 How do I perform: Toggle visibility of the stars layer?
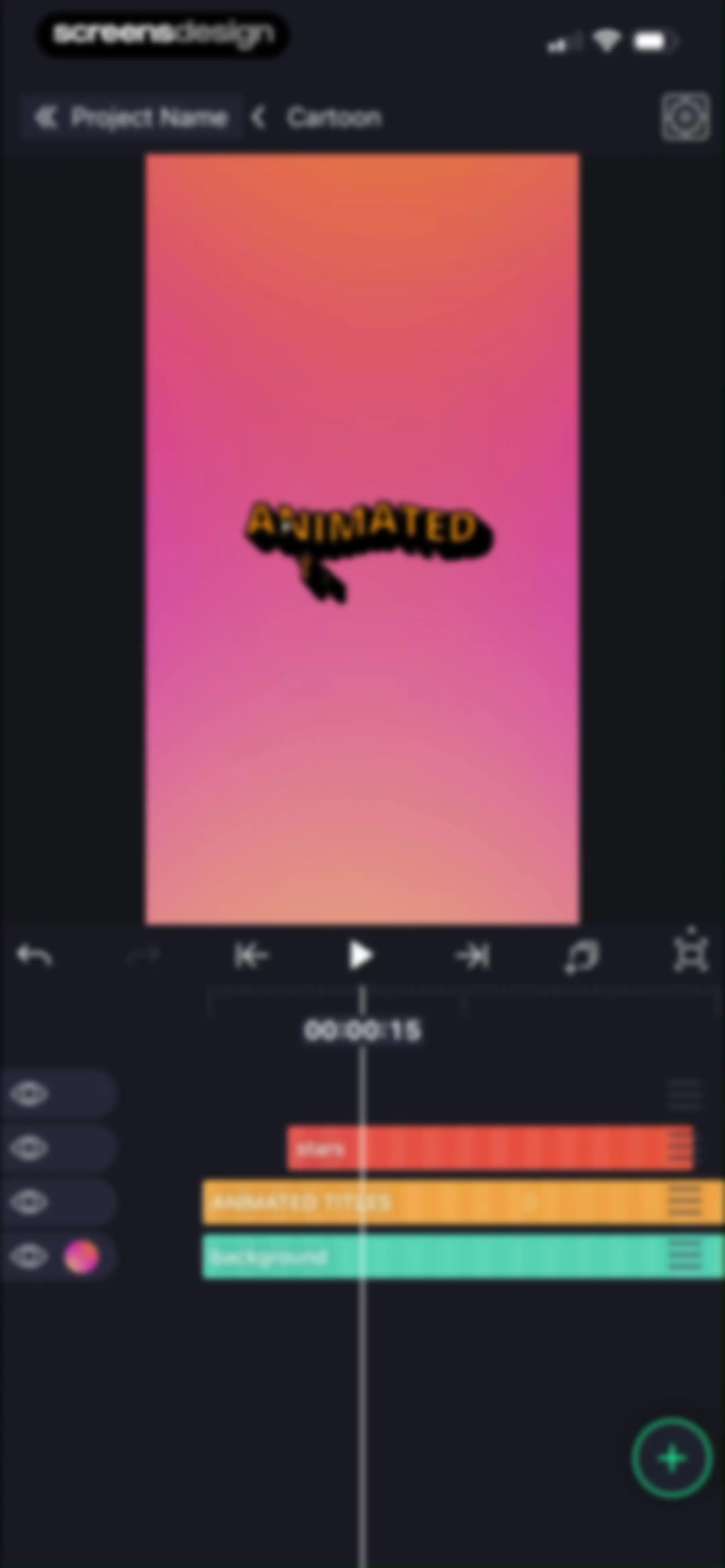click(29, 1148)
